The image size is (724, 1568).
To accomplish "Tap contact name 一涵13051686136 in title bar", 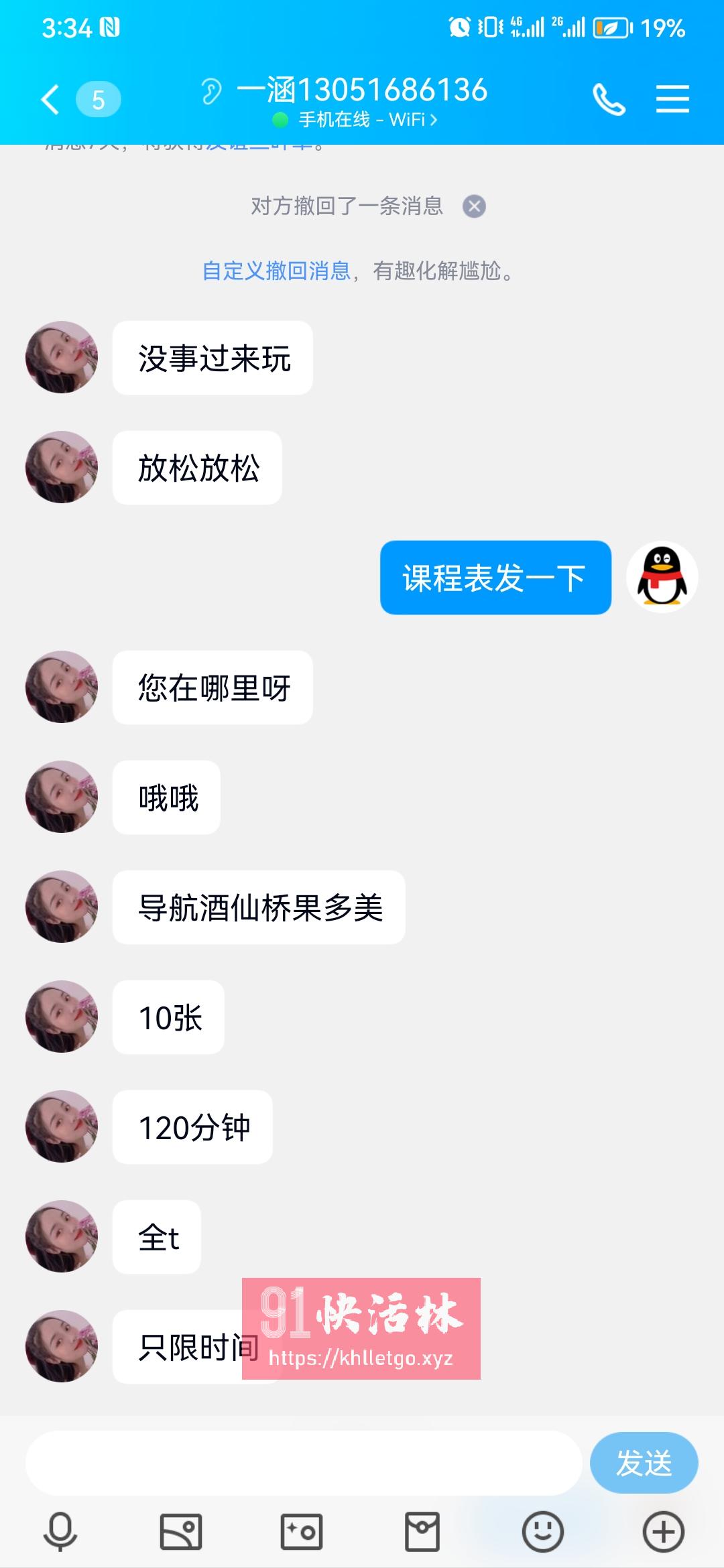I will pyautogui.click(x=364, y=89).
